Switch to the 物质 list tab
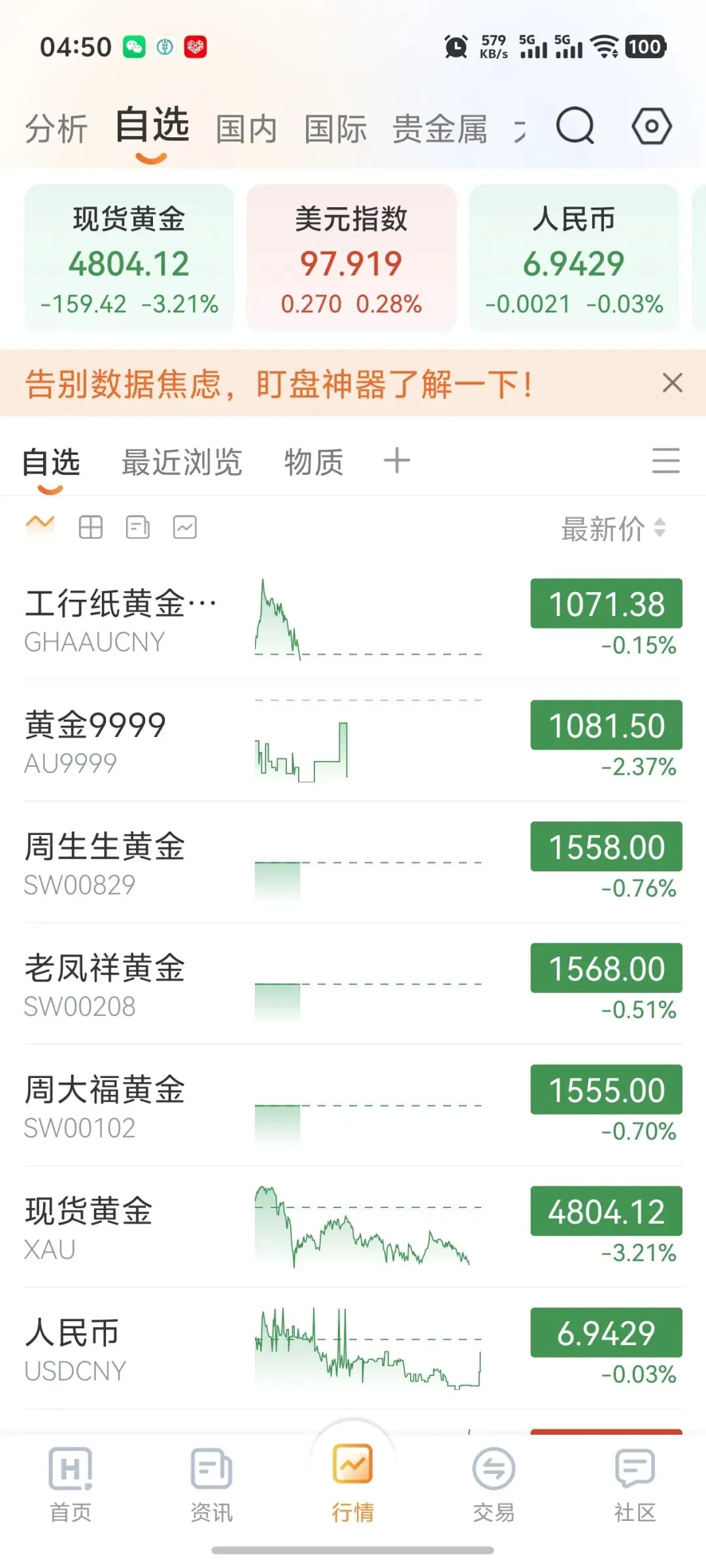The image size is (706, 1568). [313, 463]
